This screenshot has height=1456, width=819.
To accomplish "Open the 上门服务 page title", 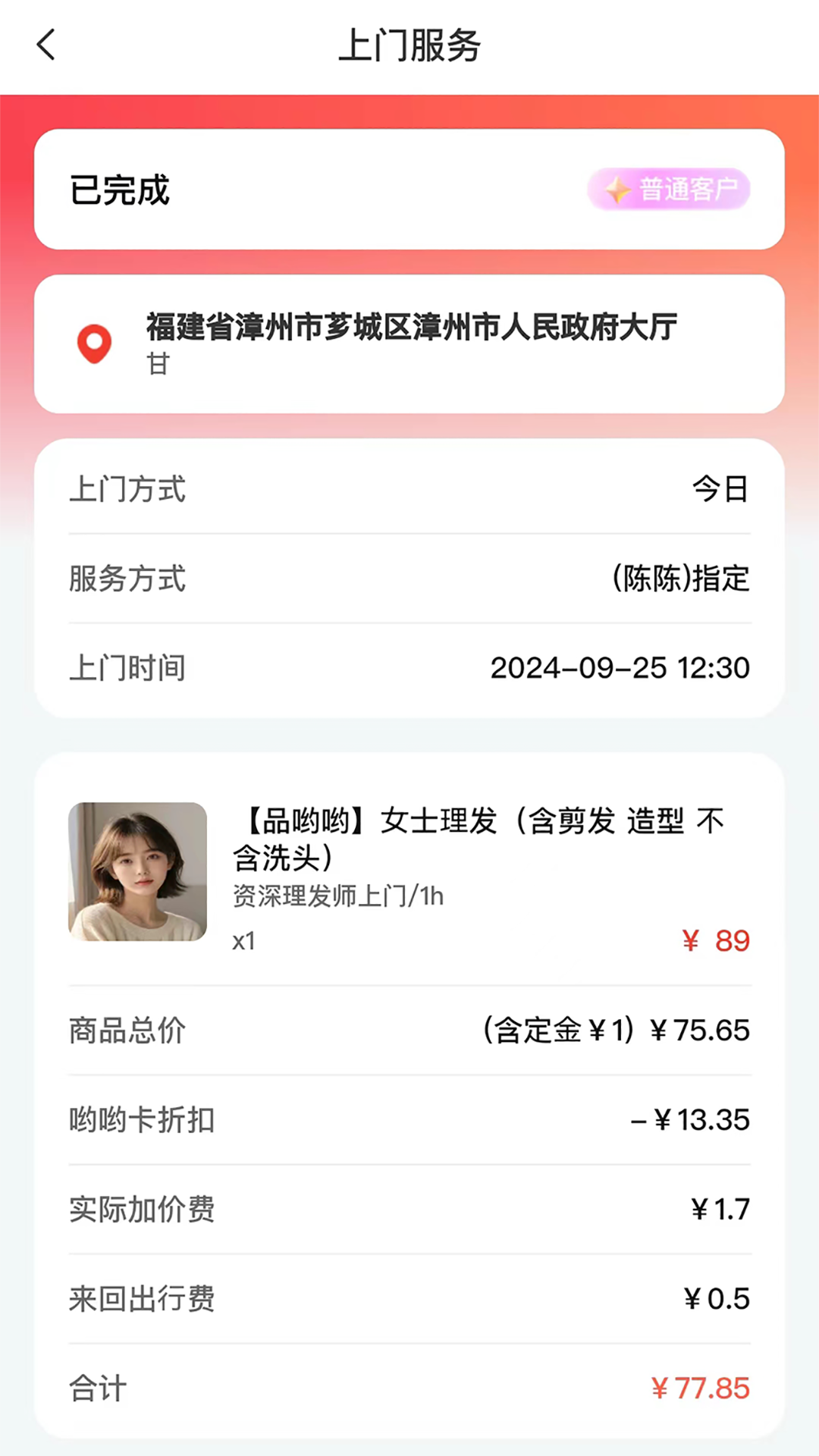I will click(x=409, y=45).
